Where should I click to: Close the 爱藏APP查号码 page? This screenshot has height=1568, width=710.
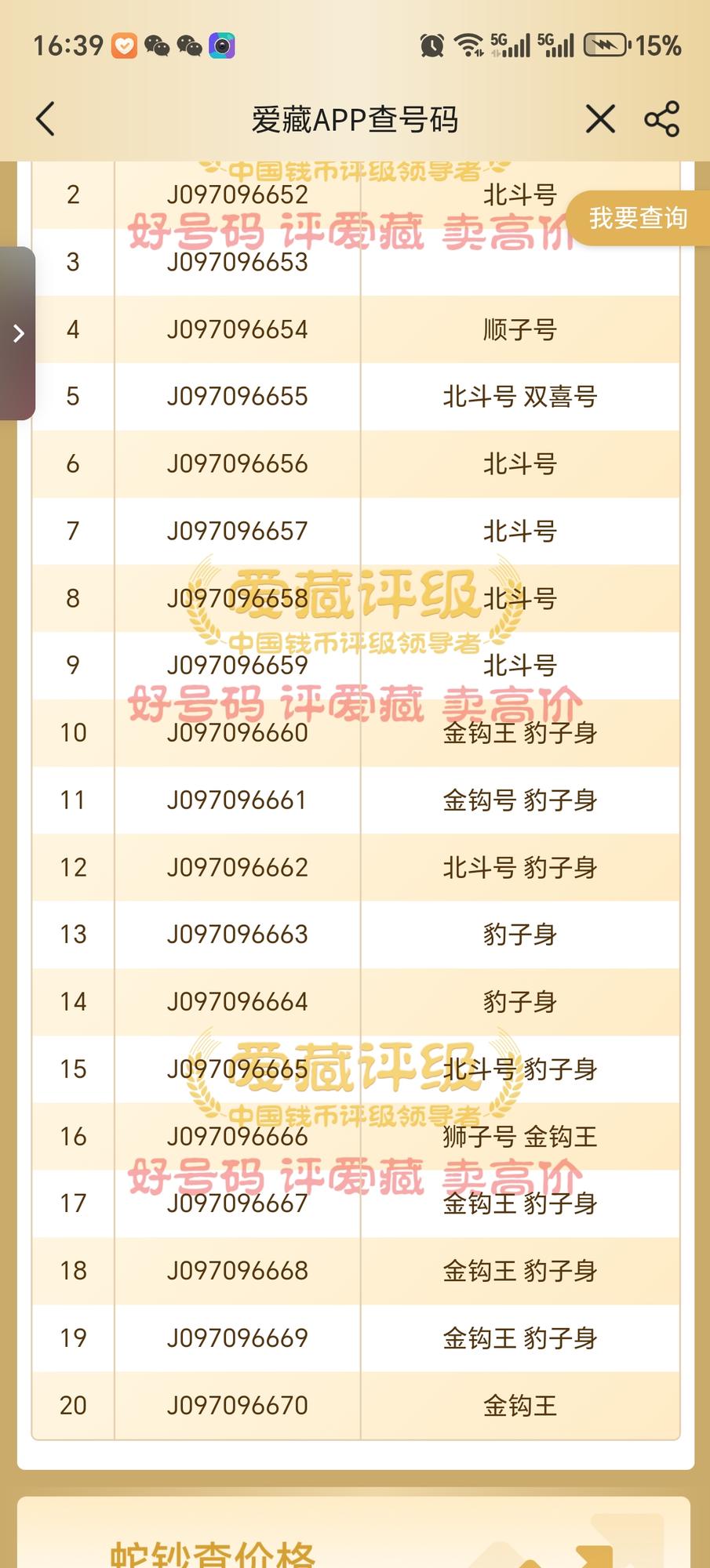pyautogui.click(x=600, y=119)
